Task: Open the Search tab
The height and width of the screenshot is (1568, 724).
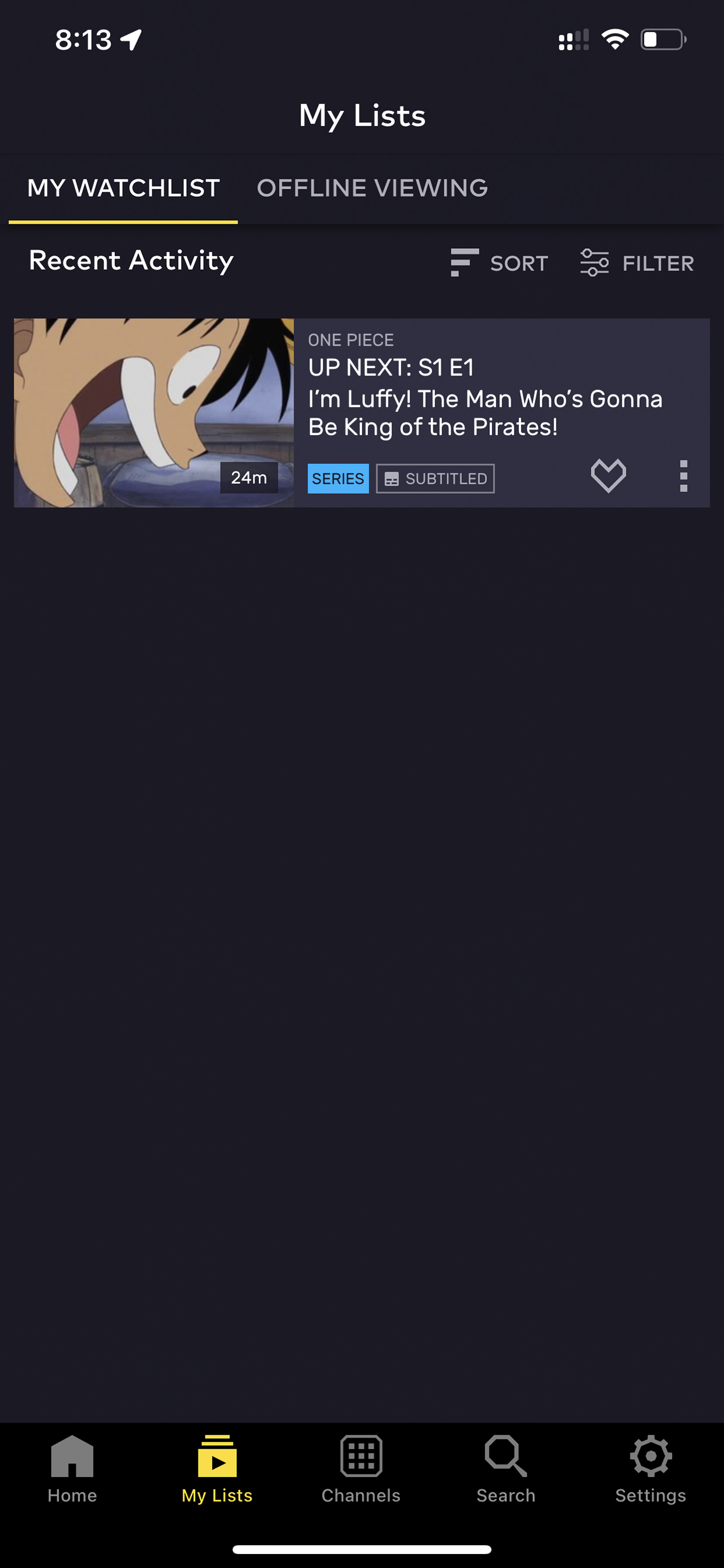Action: [506, 1469]
